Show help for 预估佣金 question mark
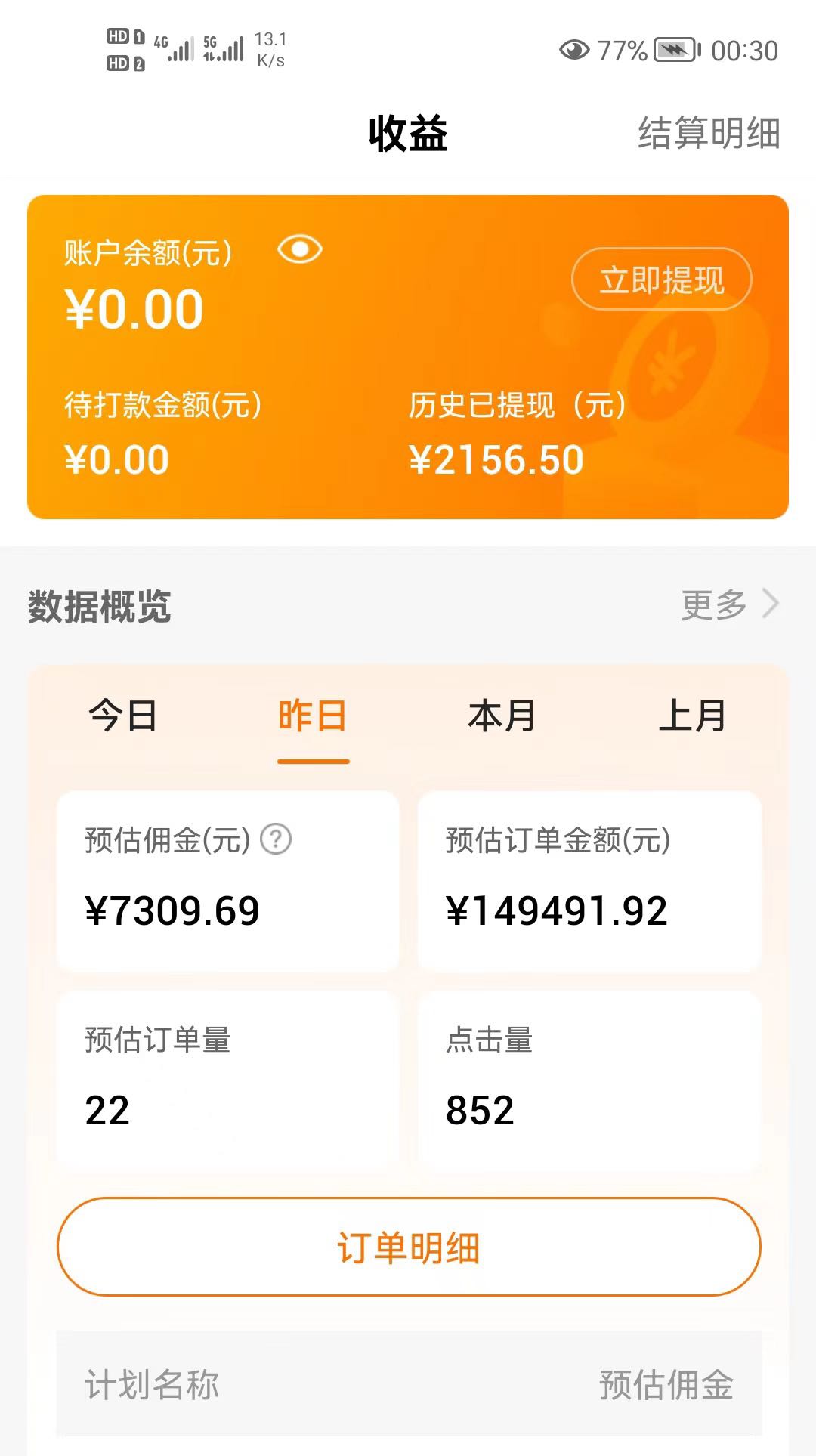 tap(276, 839)
